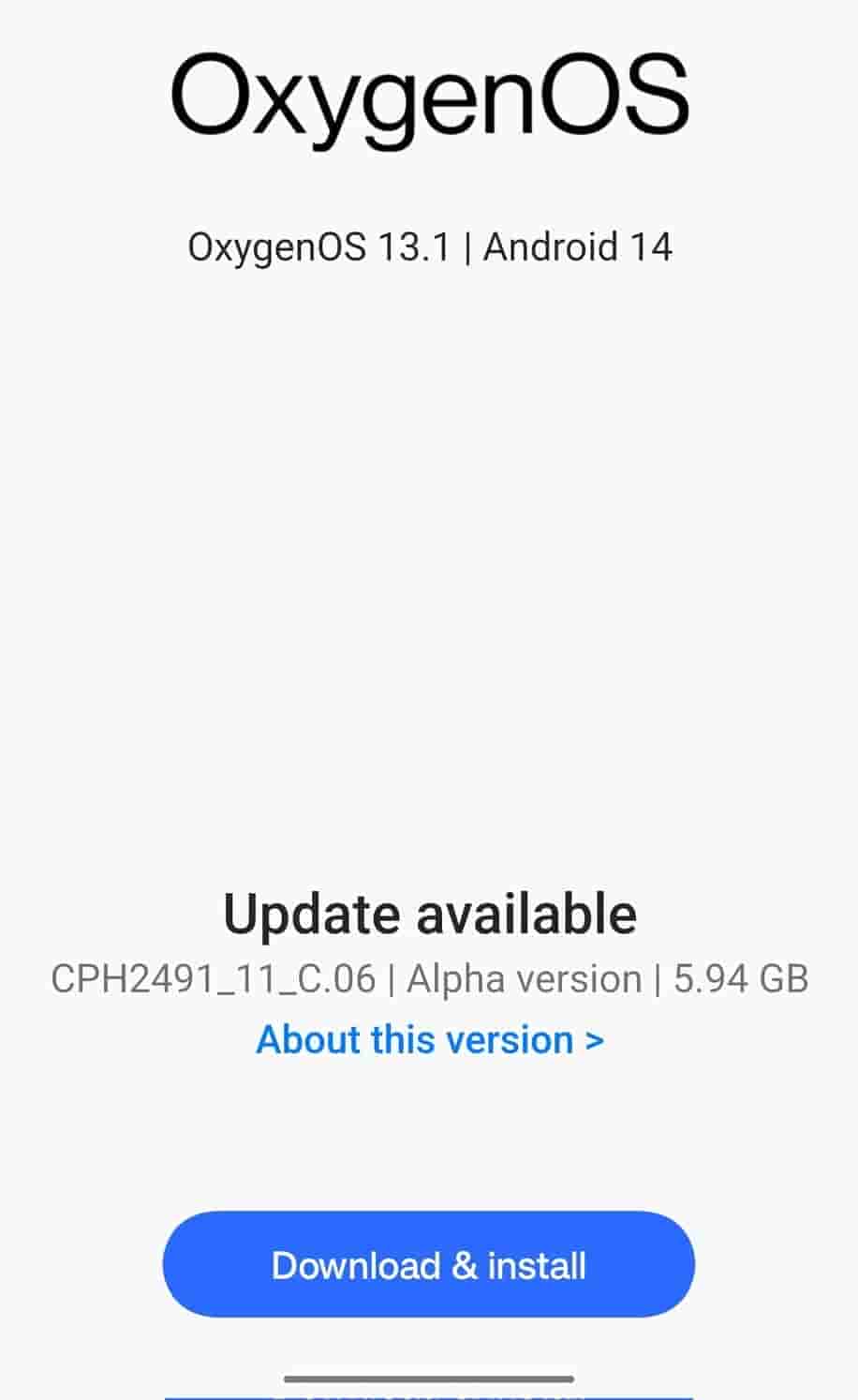Viewport: 858px width, 1400px height.
Task: Tap Download & install button
Action: (429, 1264)
